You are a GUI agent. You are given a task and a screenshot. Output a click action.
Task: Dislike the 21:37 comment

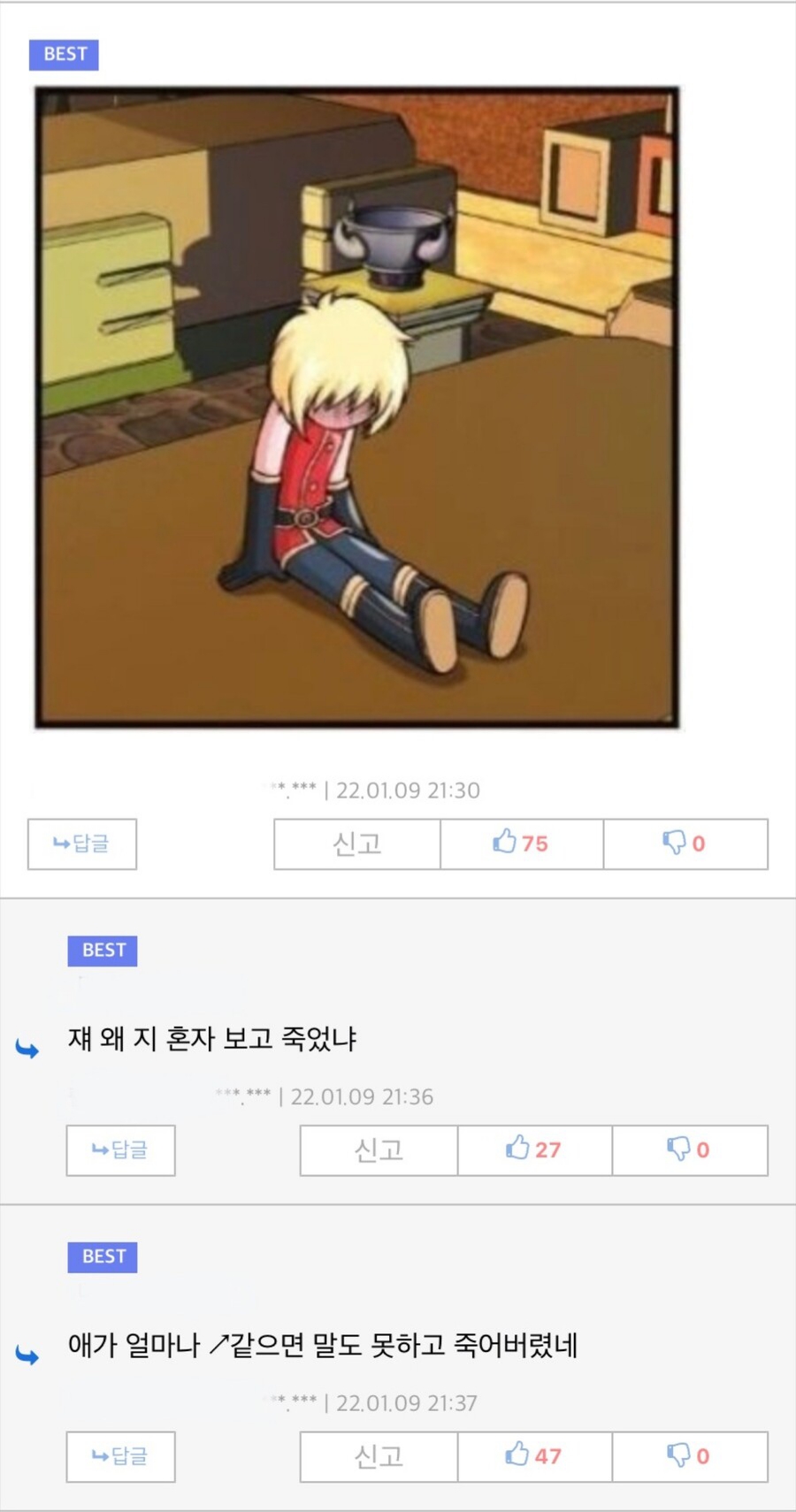(690, 1456)
